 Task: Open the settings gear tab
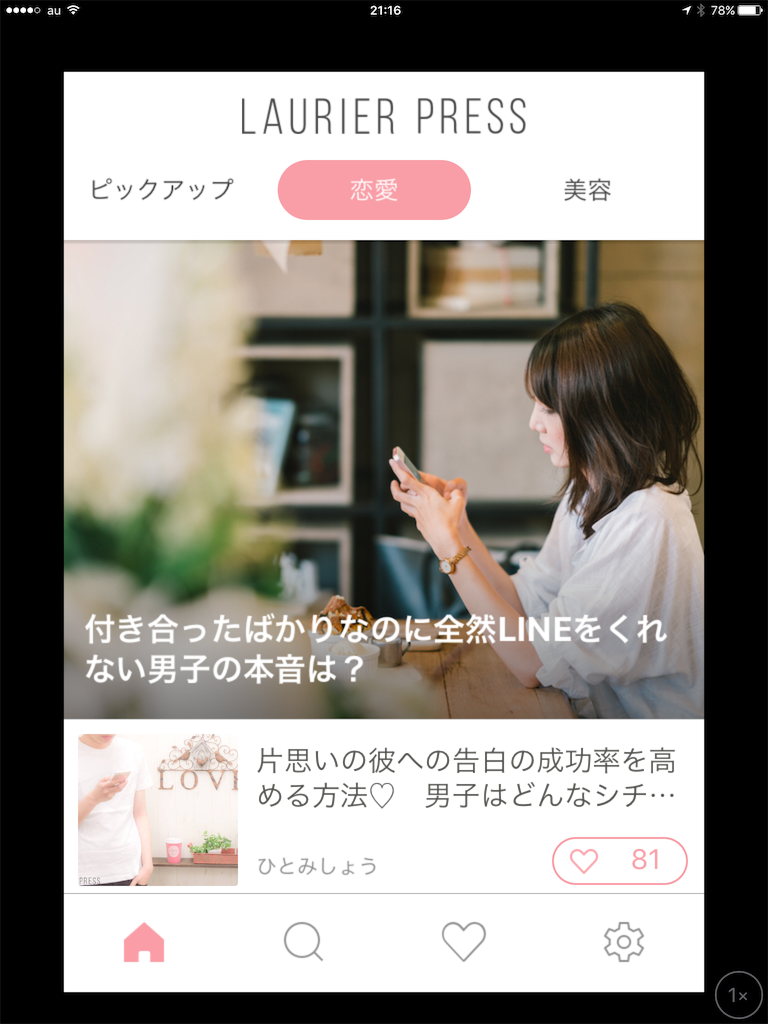623,942
